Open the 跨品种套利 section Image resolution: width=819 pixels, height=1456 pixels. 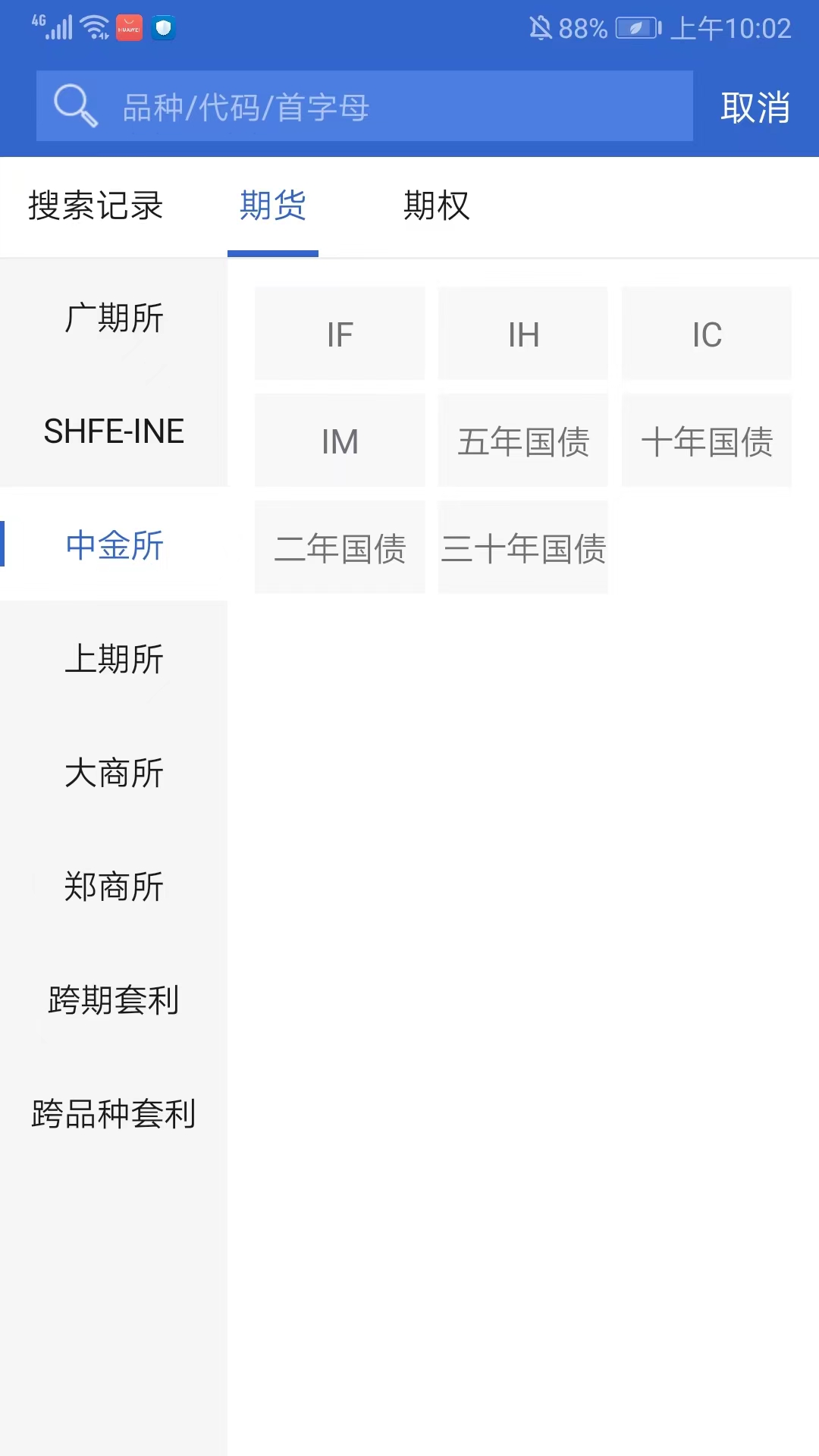point(114,1114)
